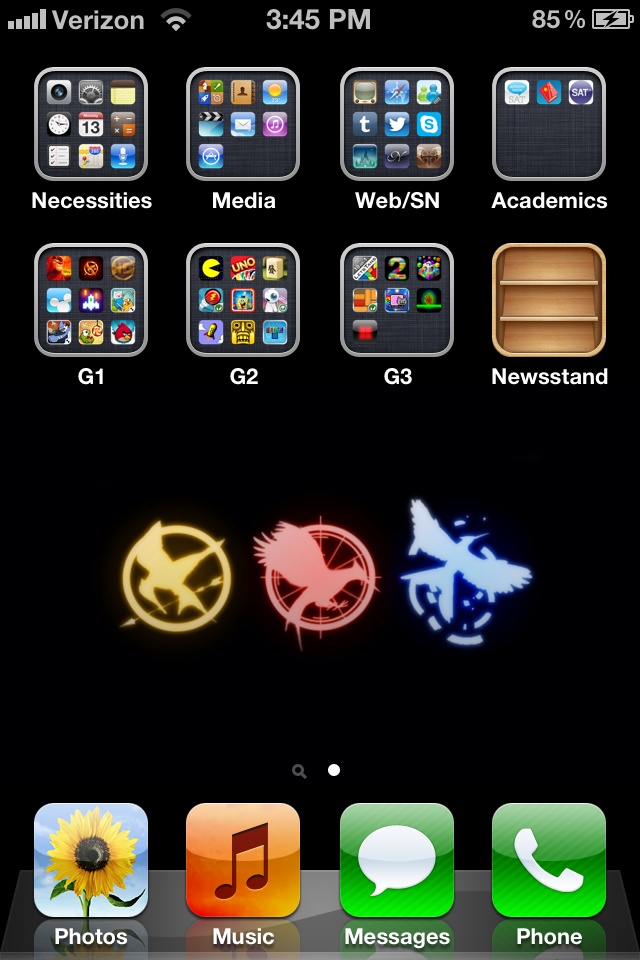The height and width of the screenshot is (960, 640).
Task: Open the G3 games folder
Action: 397,300
